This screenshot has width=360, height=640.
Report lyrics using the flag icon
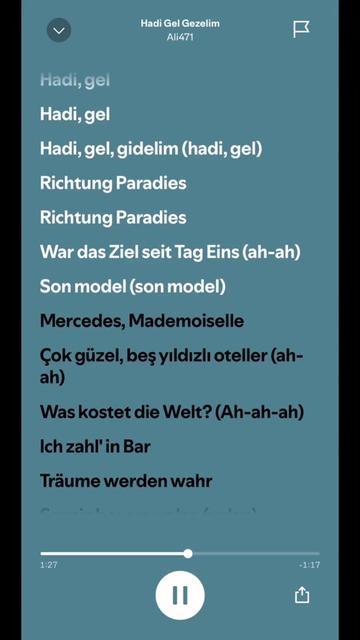(301, 29)
